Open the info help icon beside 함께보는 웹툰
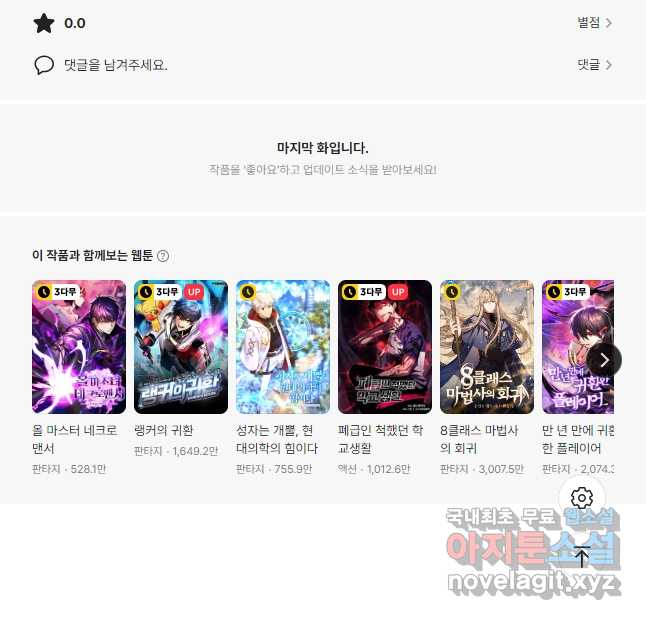 coord(163,256)
